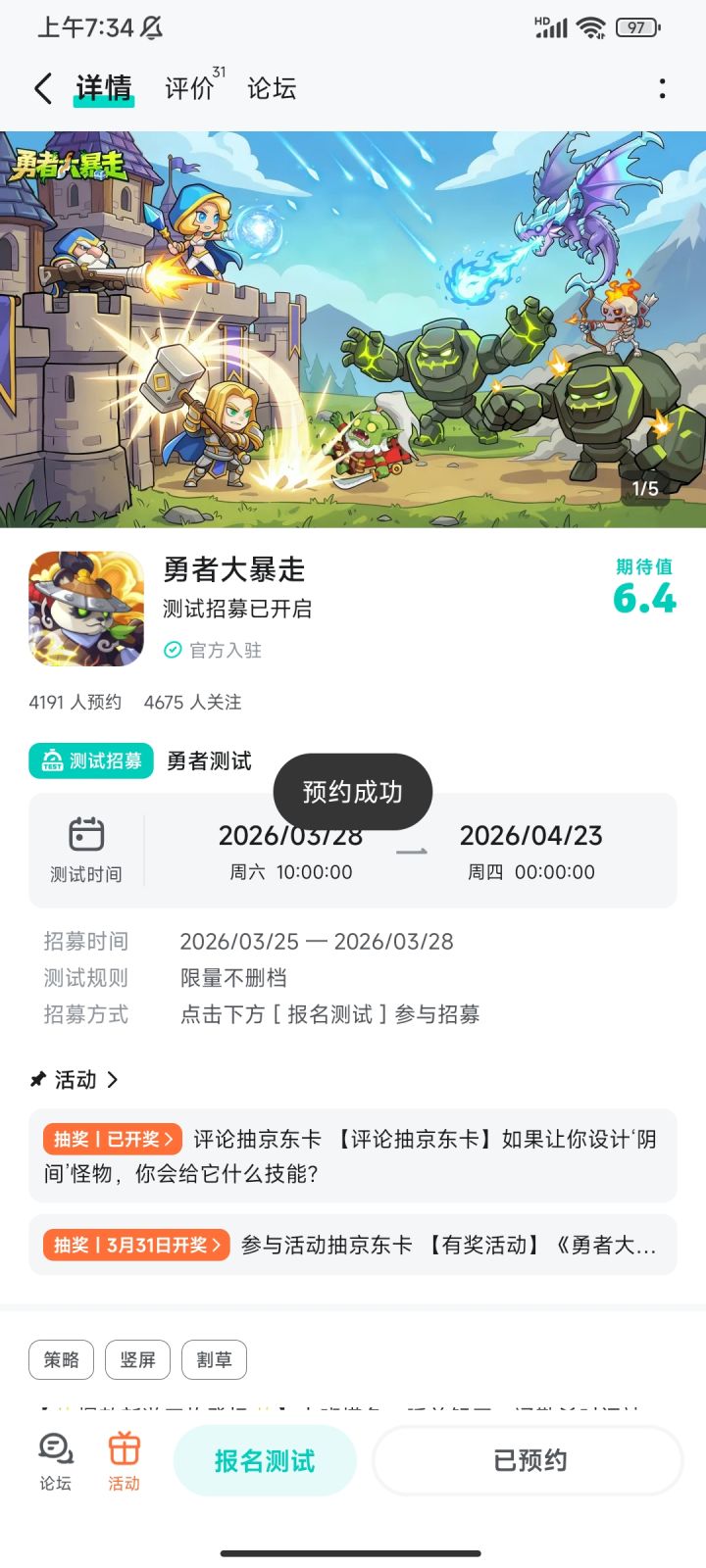This screenshot has height=1568, width=706.
Task: Select the 活动 icon in bottom bar
Action: (x=123, y=1458)
